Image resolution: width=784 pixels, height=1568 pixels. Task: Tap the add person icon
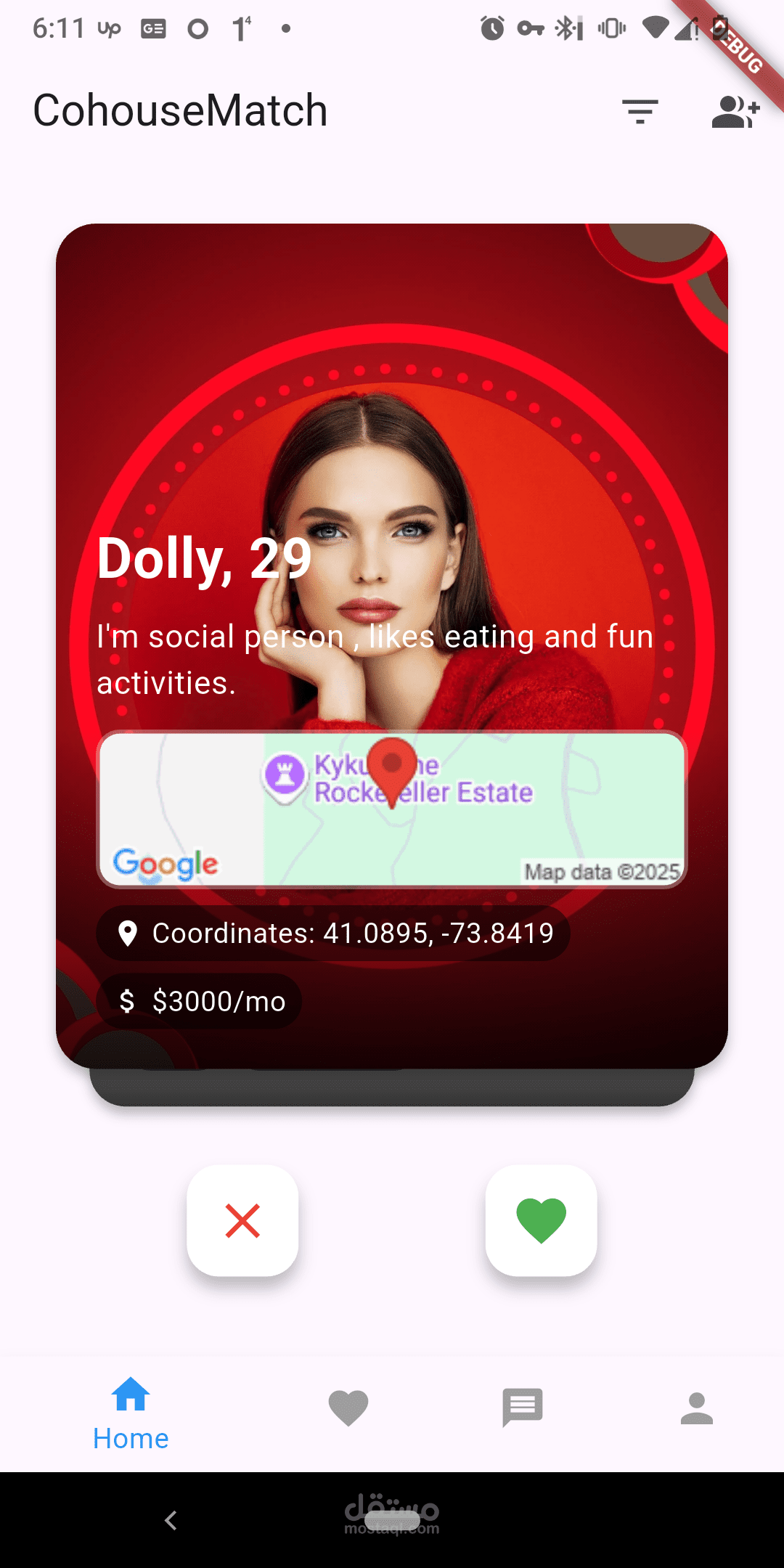tap(735, 112)
